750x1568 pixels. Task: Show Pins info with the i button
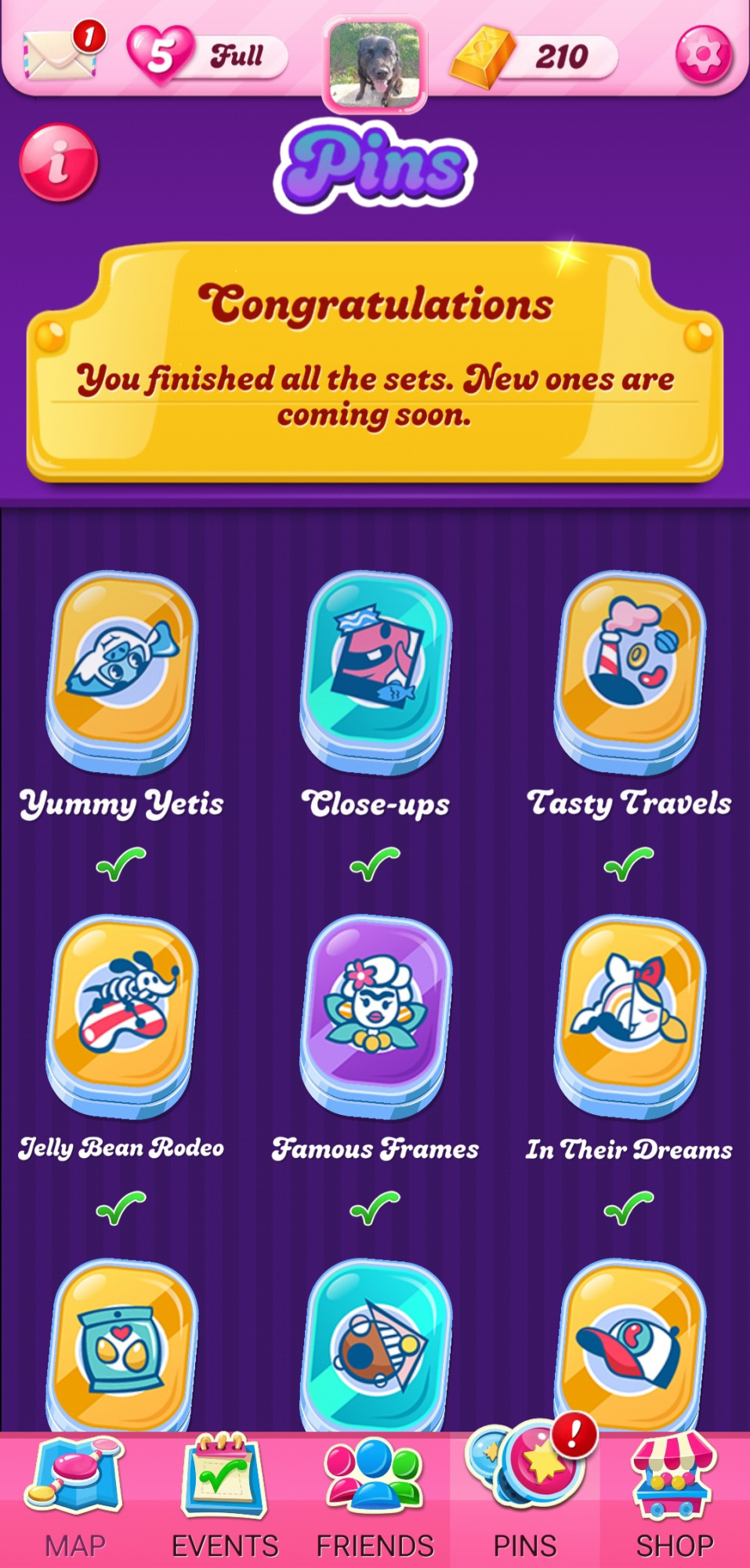point(59,162)
